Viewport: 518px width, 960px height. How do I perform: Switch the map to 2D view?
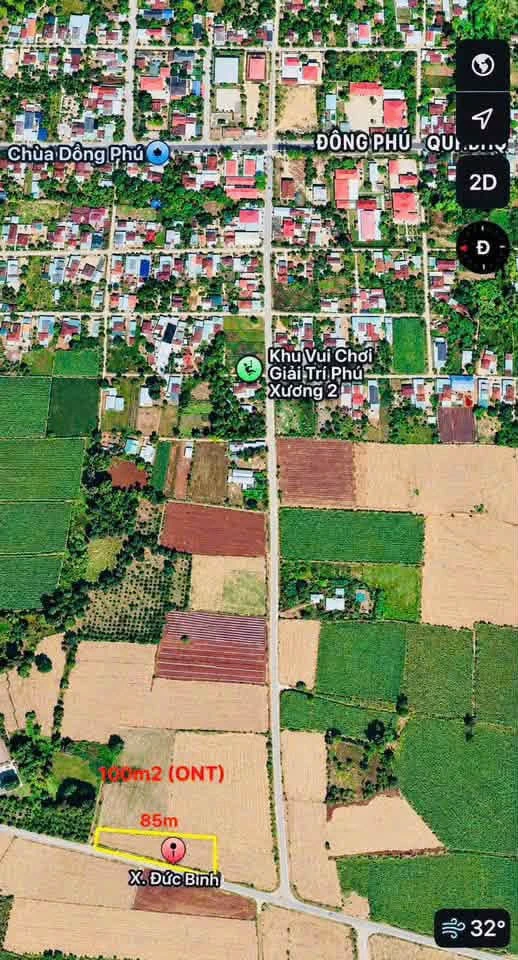[x=482, y=182]
